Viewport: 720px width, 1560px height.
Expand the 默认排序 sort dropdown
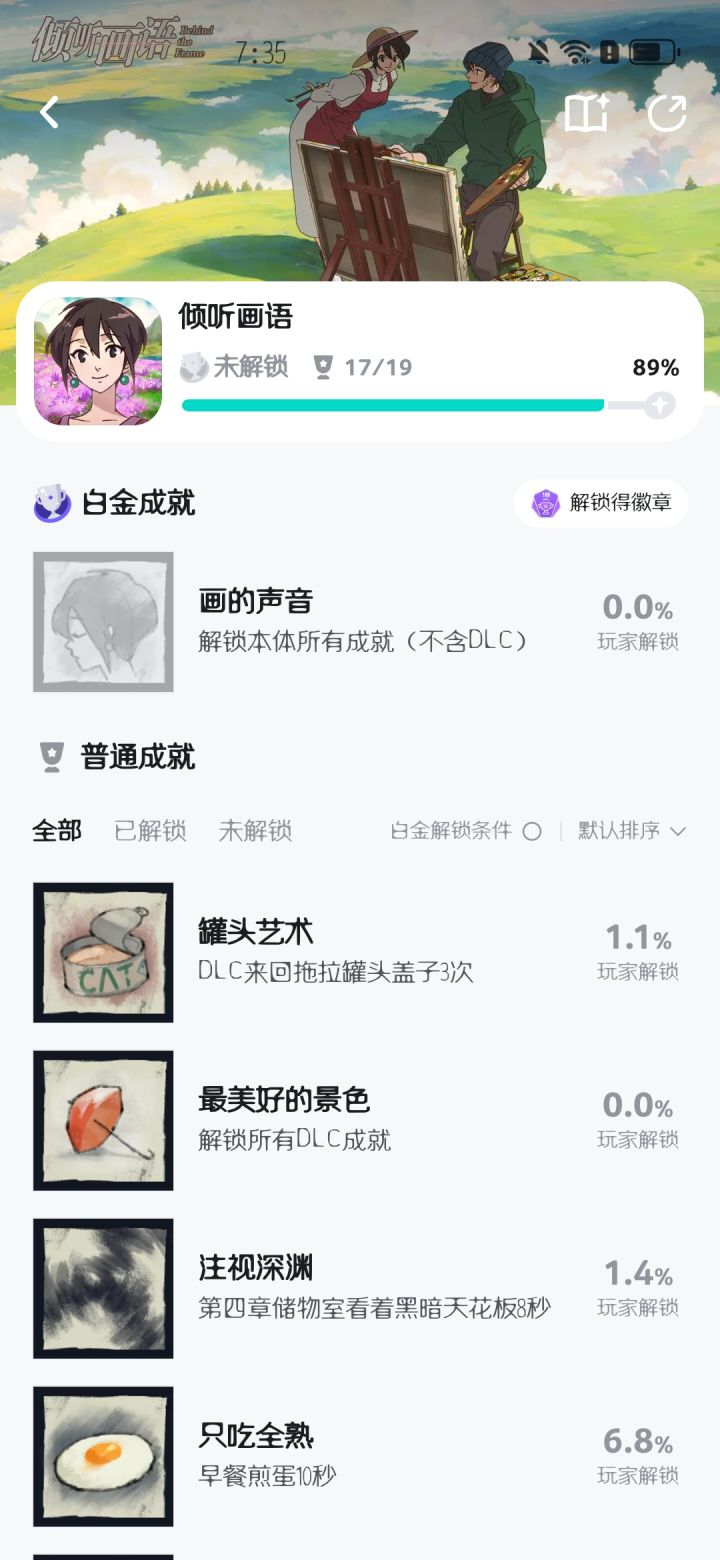[632, 831]
